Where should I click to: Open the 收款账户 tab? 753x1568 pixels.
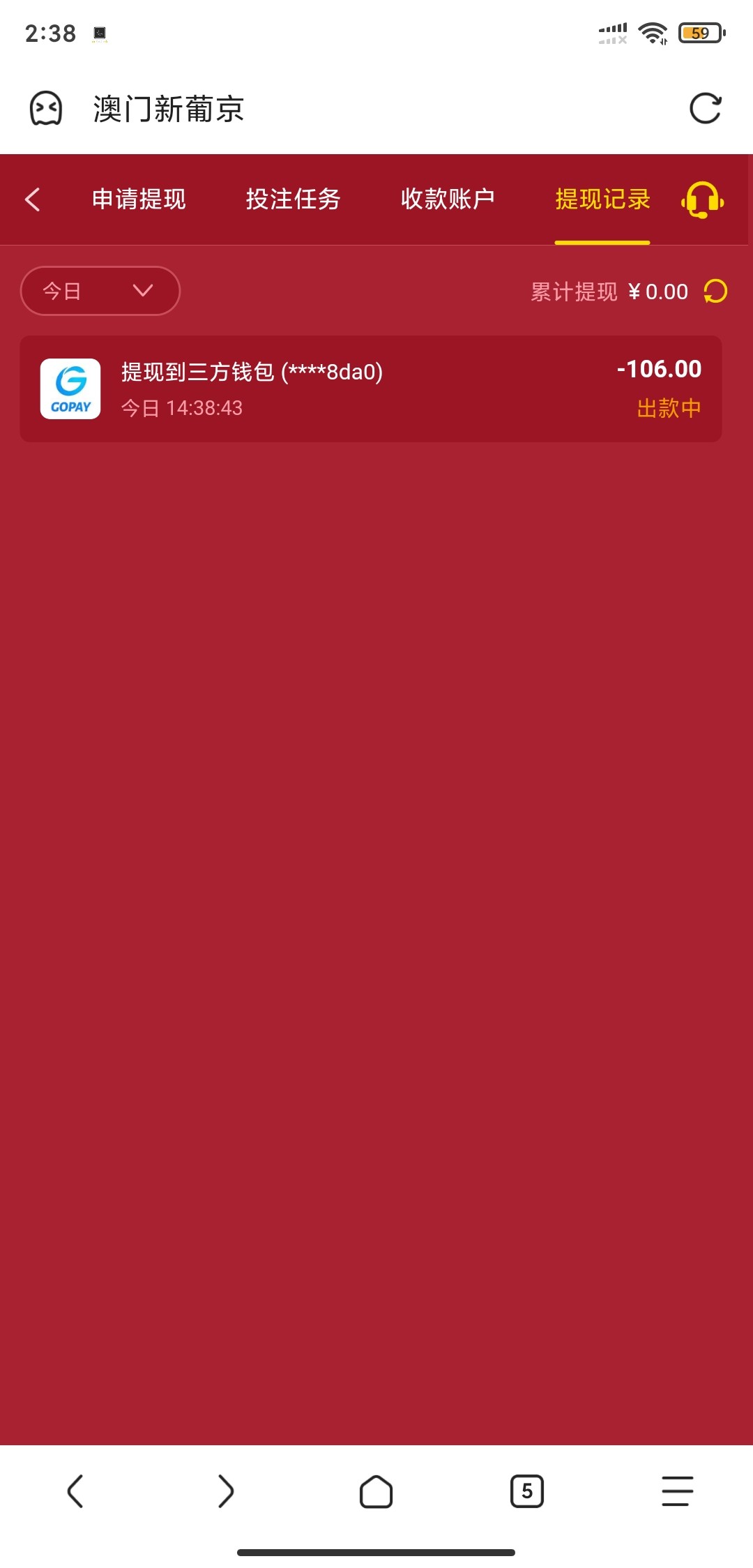(448, 199)
